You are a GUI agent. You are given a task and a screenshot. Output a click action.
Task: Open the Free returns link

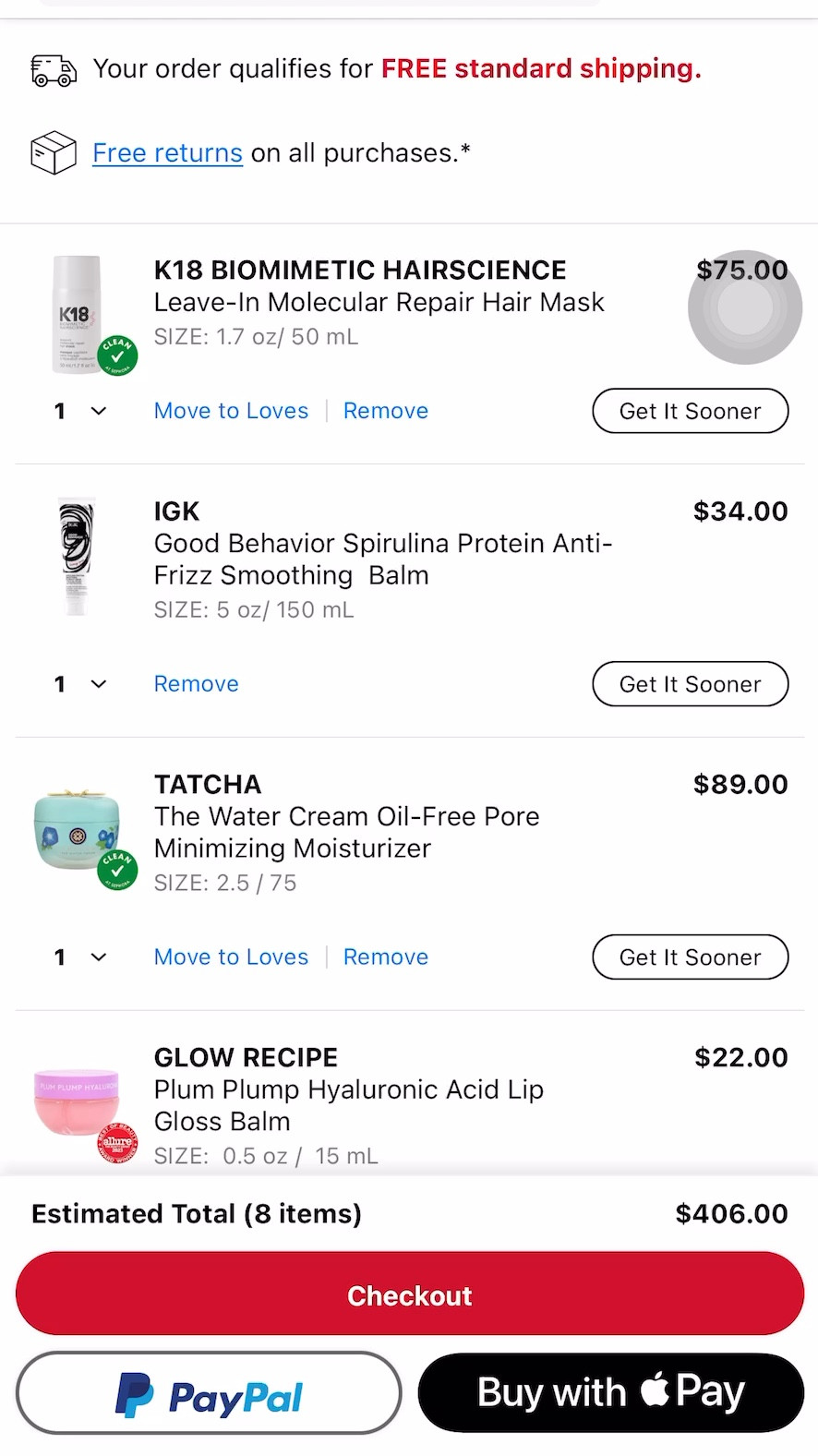[167, 152]
